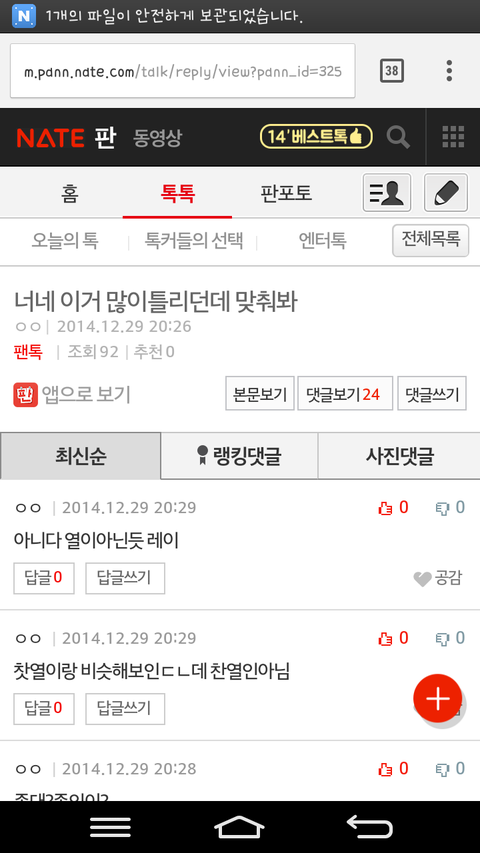Viewport: 480px width, 853px height.
Task: Switch to the 홈 tab
Action: (70, 193)
